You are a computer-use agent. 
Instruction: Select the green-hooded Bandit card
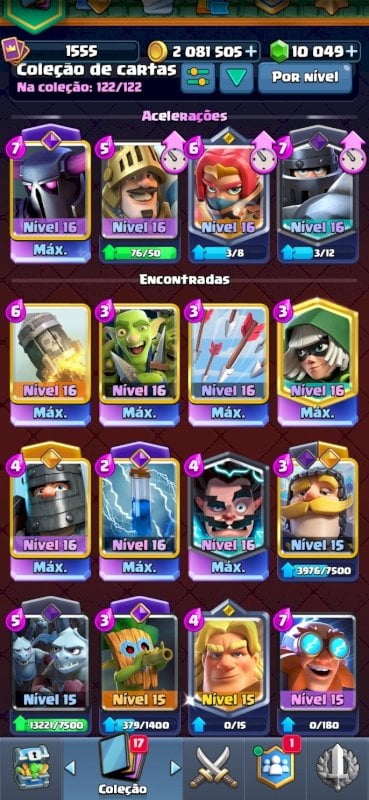[317, 362]
